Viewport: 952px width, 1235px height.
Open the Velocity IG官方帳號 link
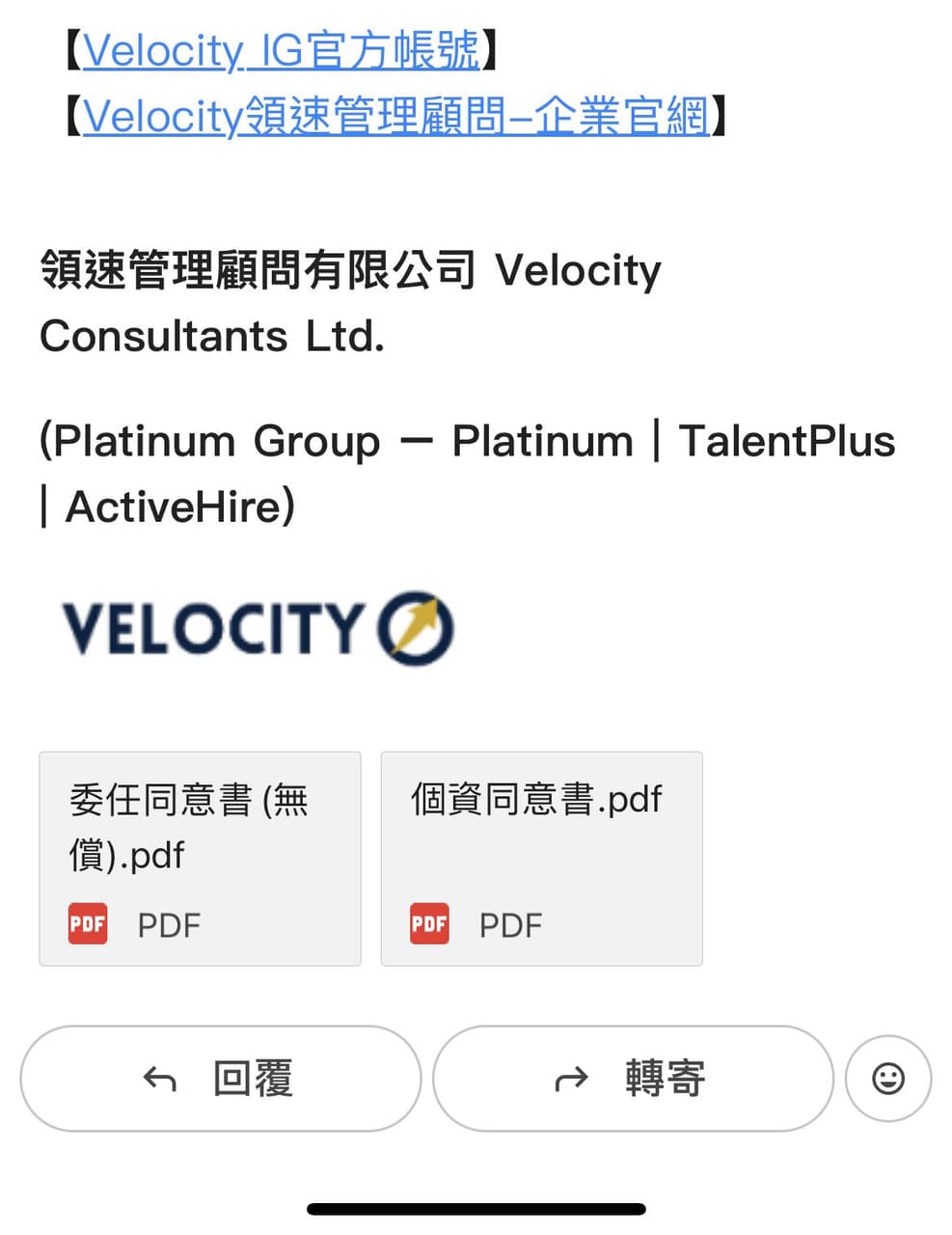coord(281,50)
